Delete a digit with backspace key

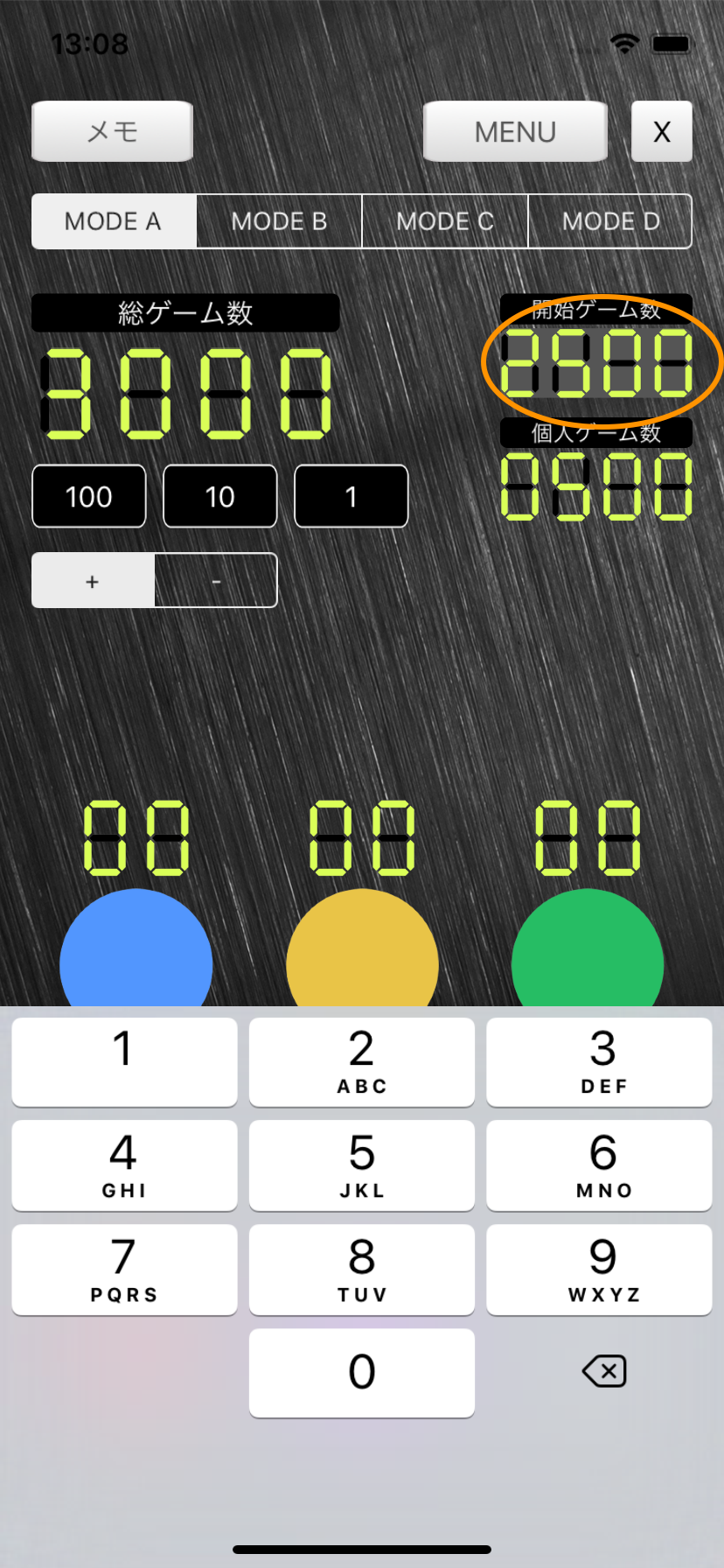tap(603, 1371)
